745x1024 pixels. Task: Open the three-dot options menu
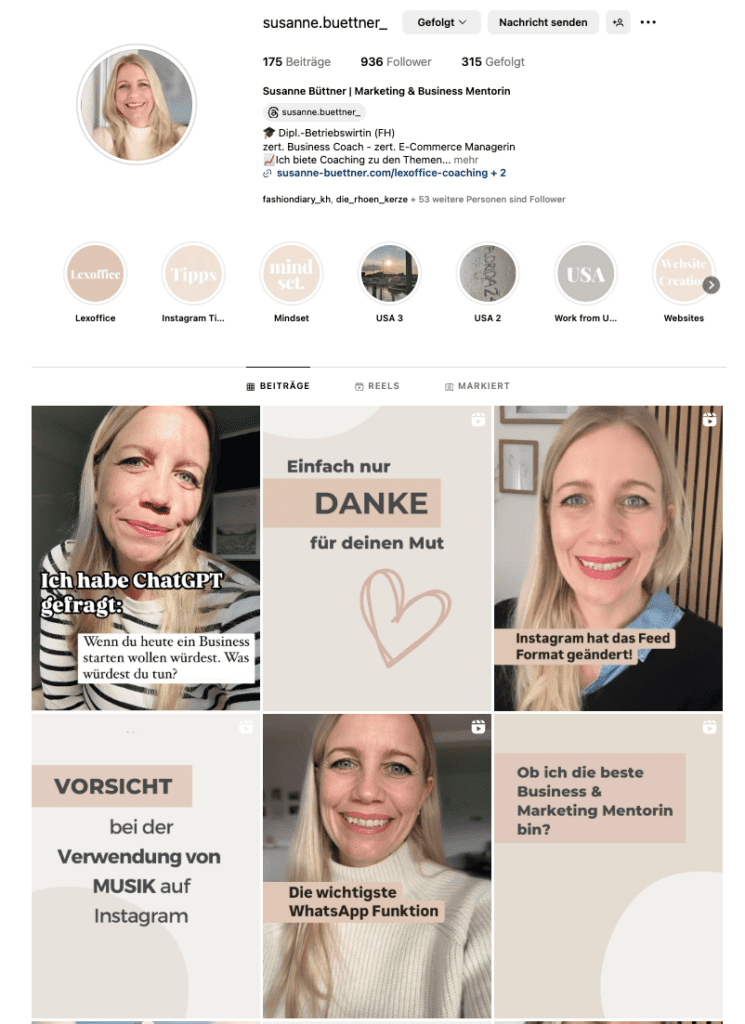[x=648, y=22]
